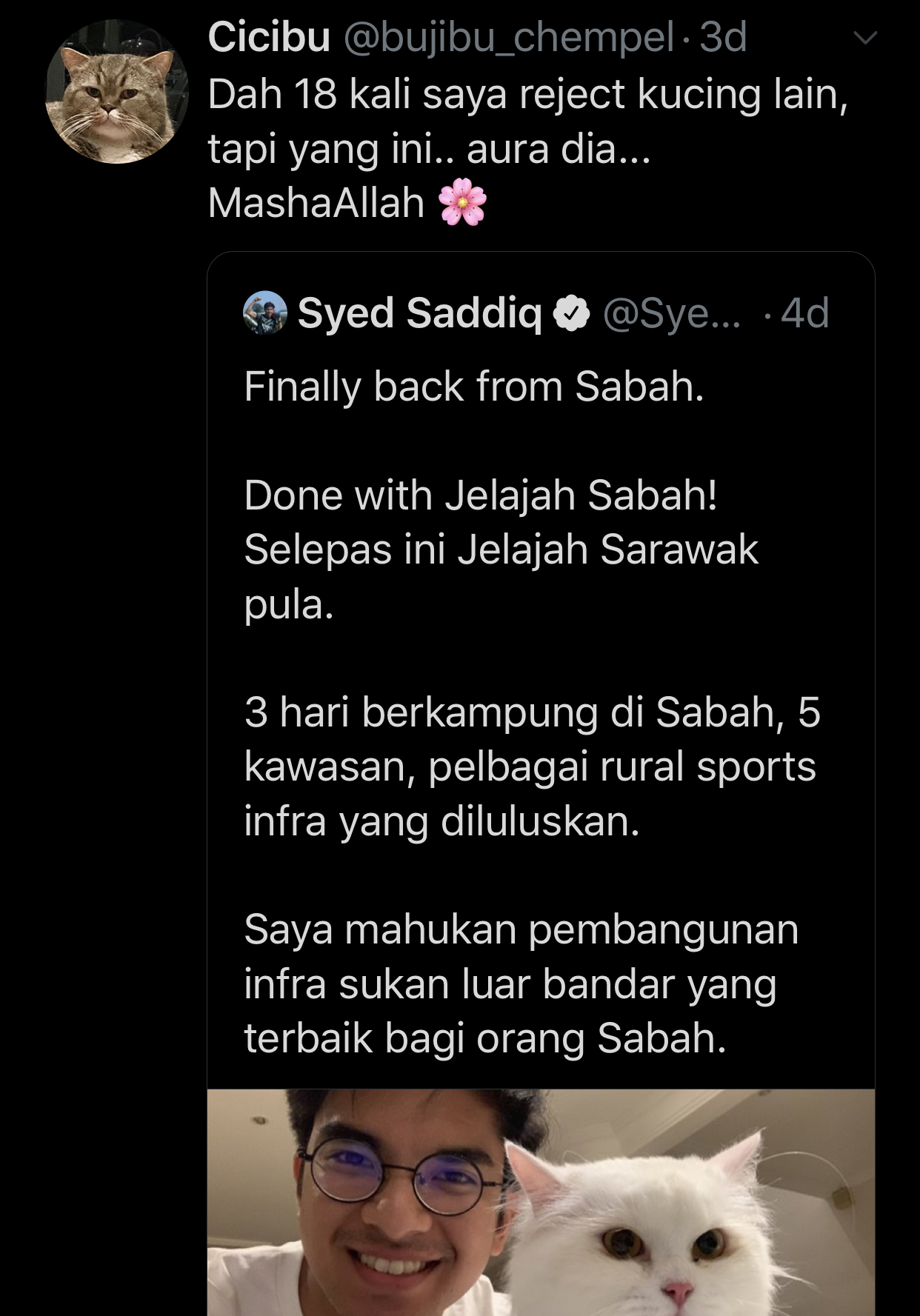
Task: Open the tweet options chevron
Action: (864, 38)
